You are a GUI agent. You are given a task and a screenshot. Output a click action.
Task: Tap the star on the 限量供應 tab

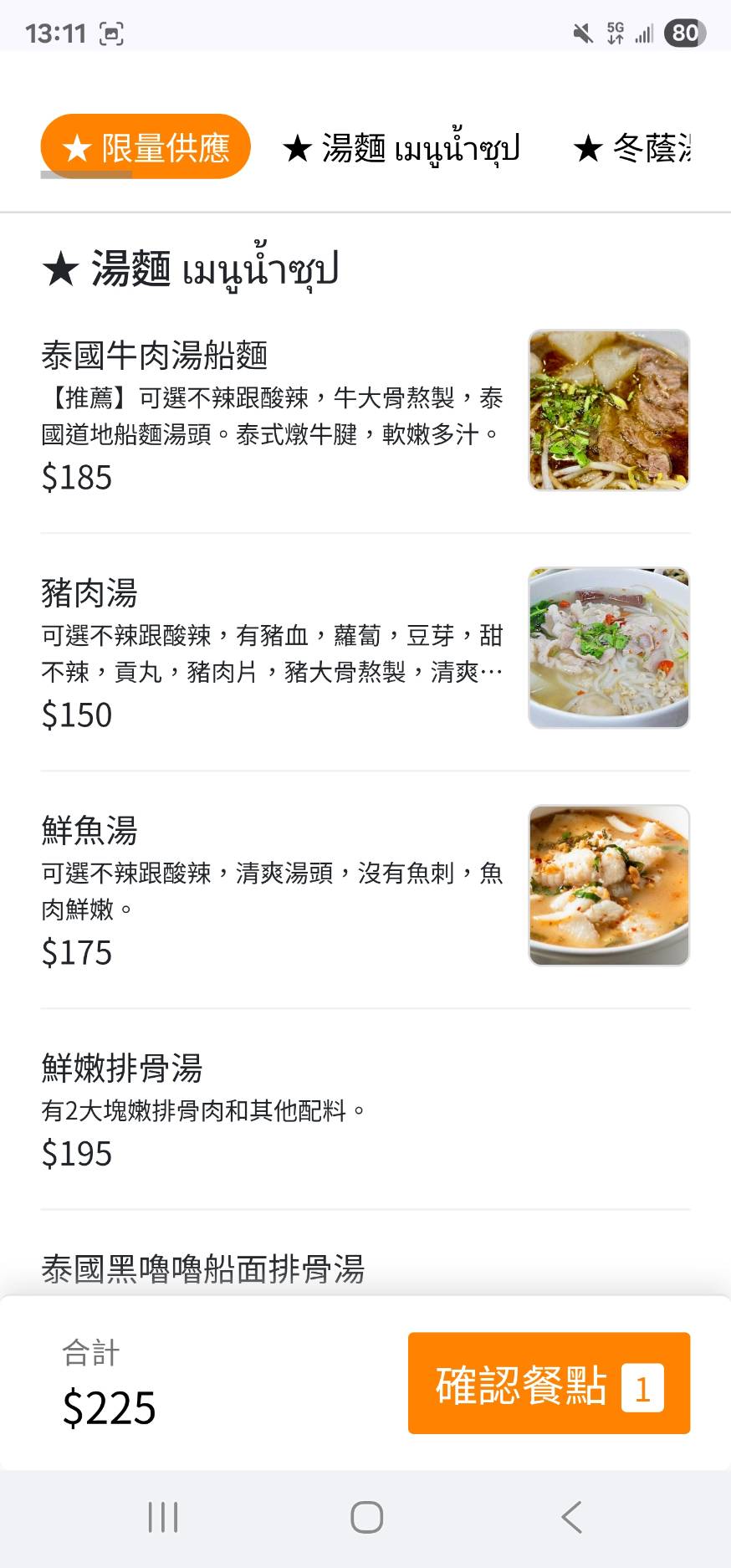(x=76, y=146)
